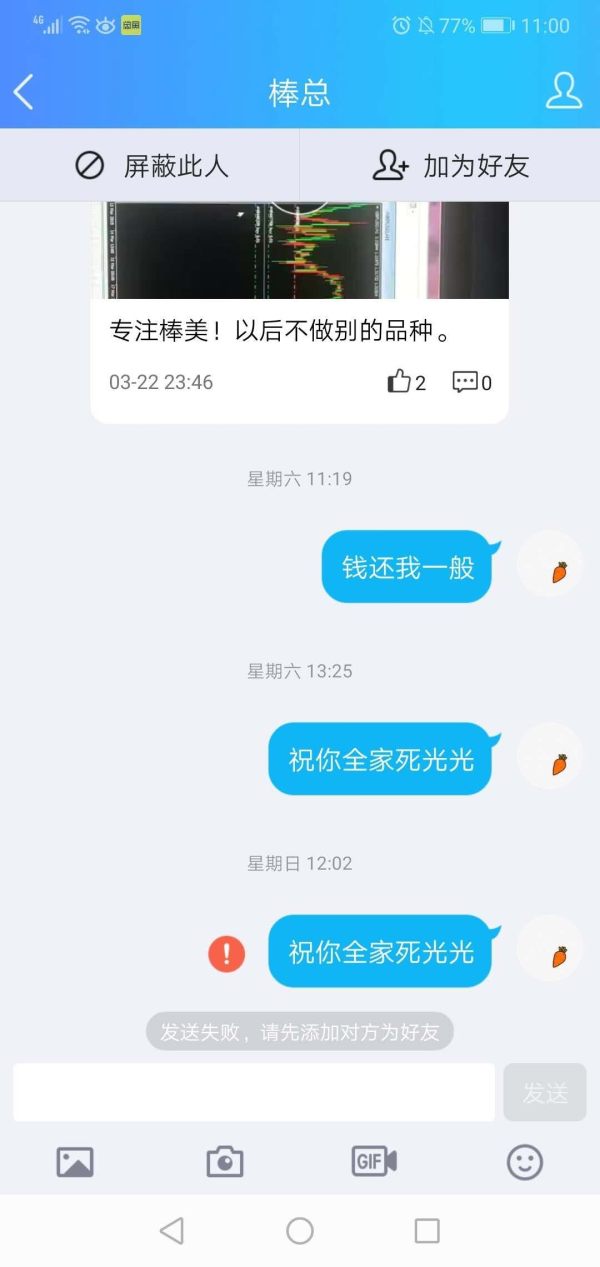600x1267 pixels.
Task: Open the emoji smiley picker
Action: [525, 1162]
